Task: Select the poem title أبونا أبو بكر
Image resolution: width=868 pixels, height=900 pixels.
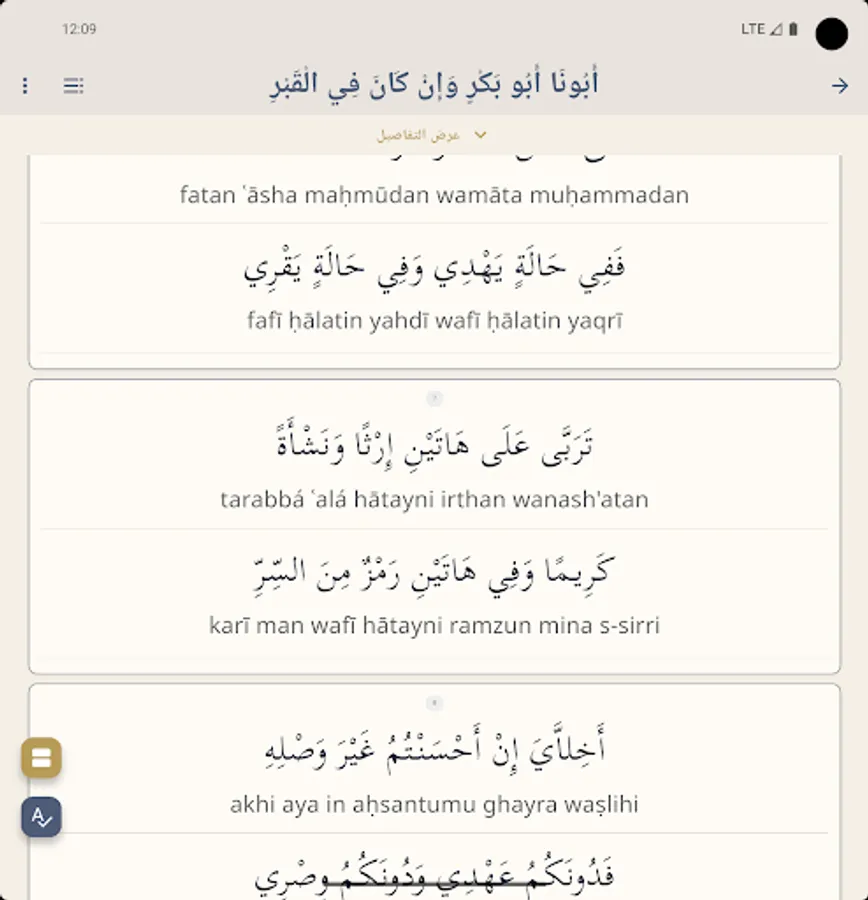Action: (x=434, y=85)
